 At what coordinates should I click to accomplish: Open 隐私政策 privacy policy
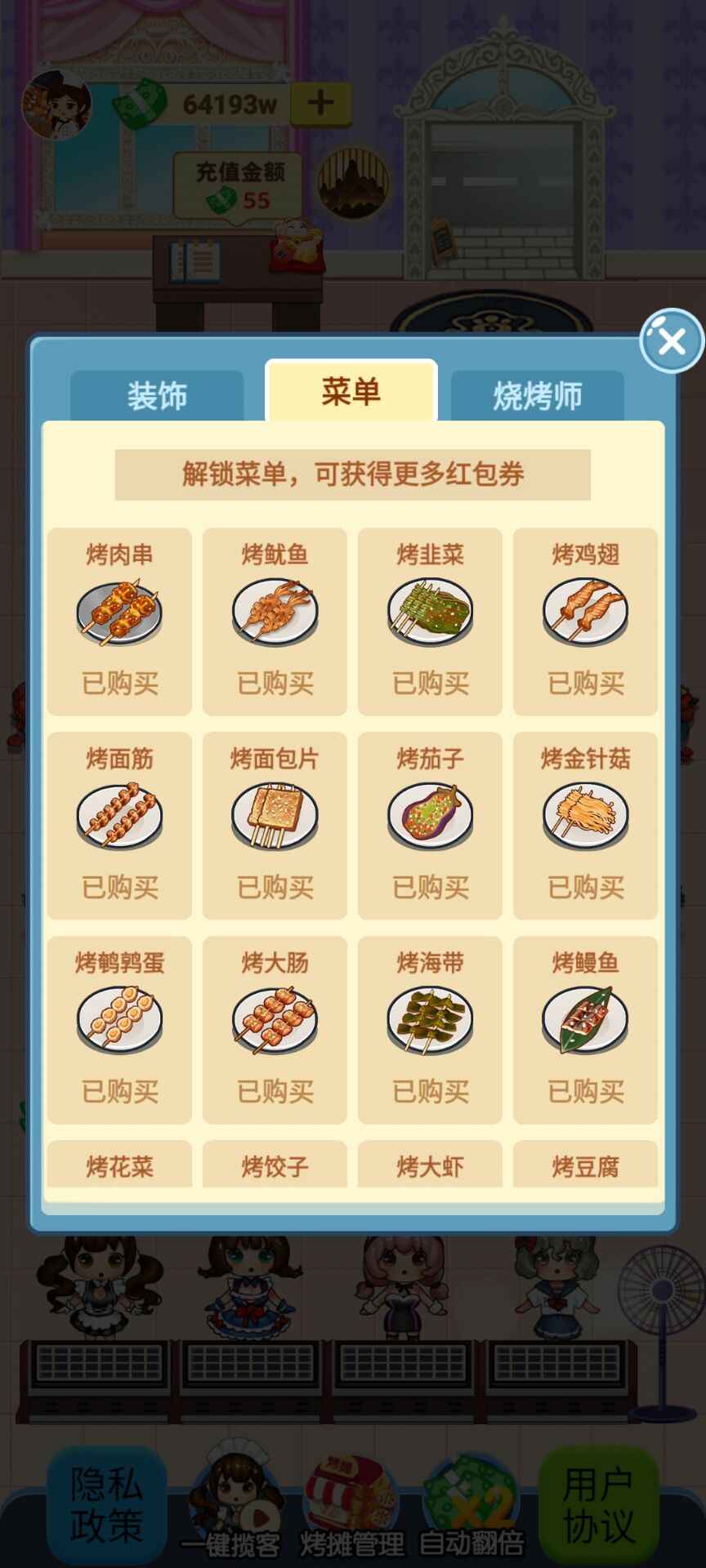[x=106, y=1504]
